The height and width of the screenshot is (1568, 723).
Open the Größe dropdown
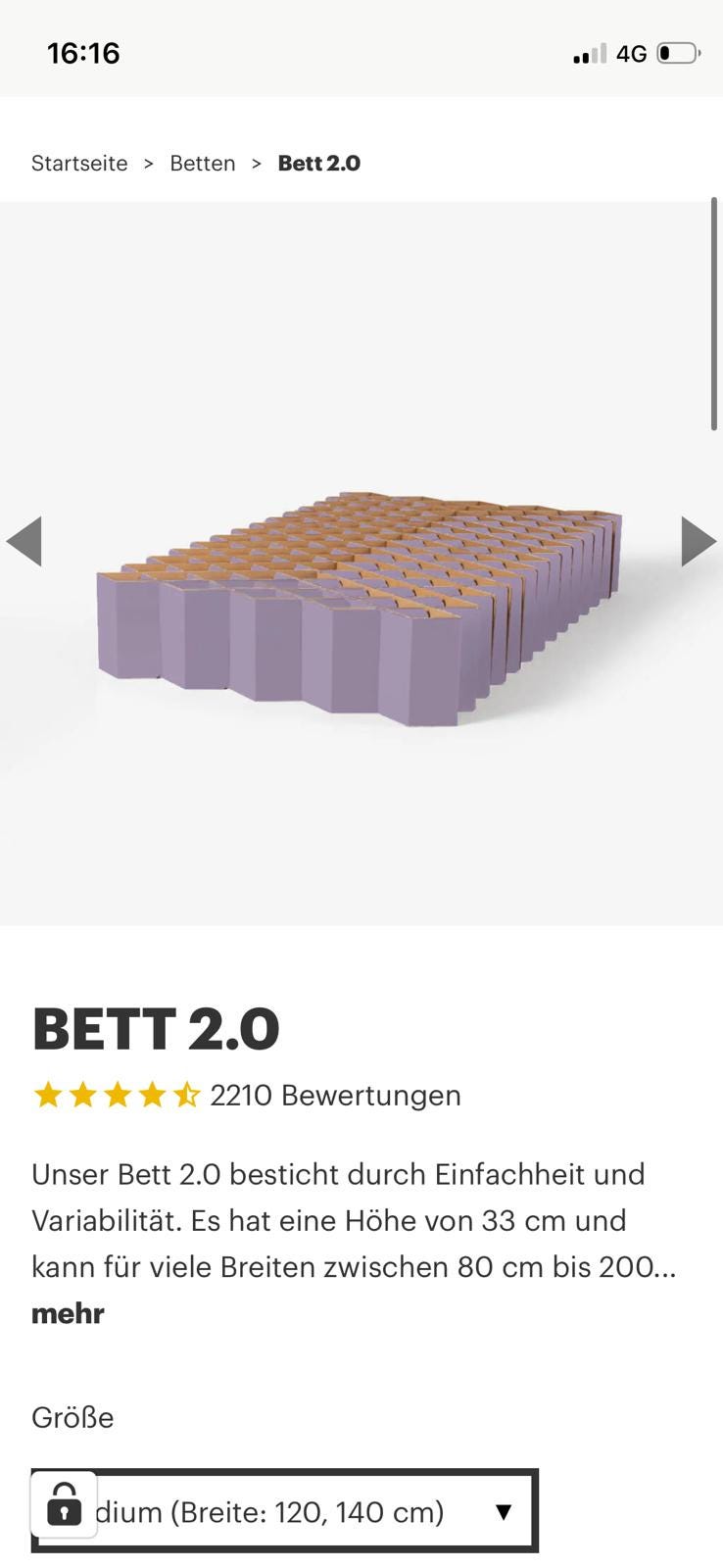point(285,1511)
